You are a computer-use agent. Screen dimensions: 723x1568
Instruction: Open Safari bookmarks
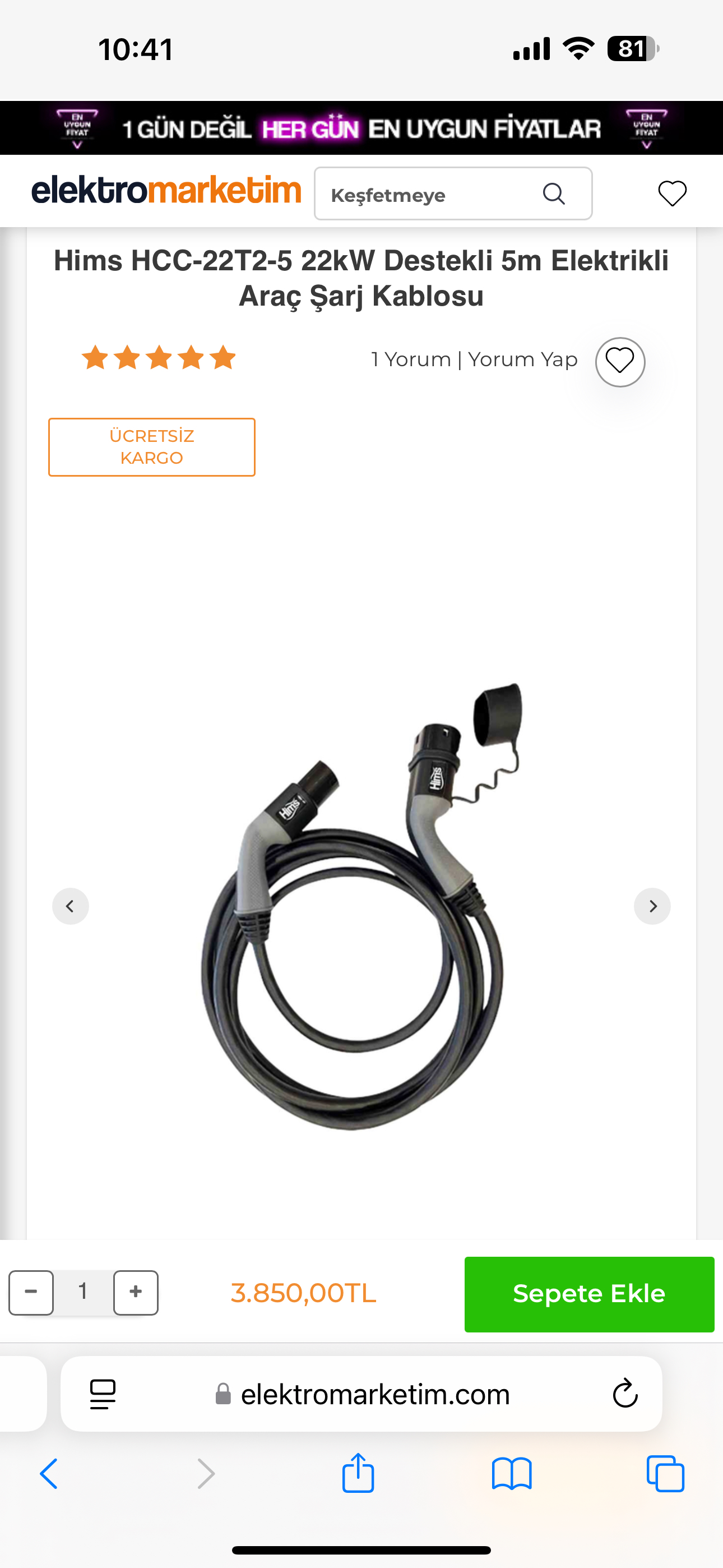(512, 1474)
